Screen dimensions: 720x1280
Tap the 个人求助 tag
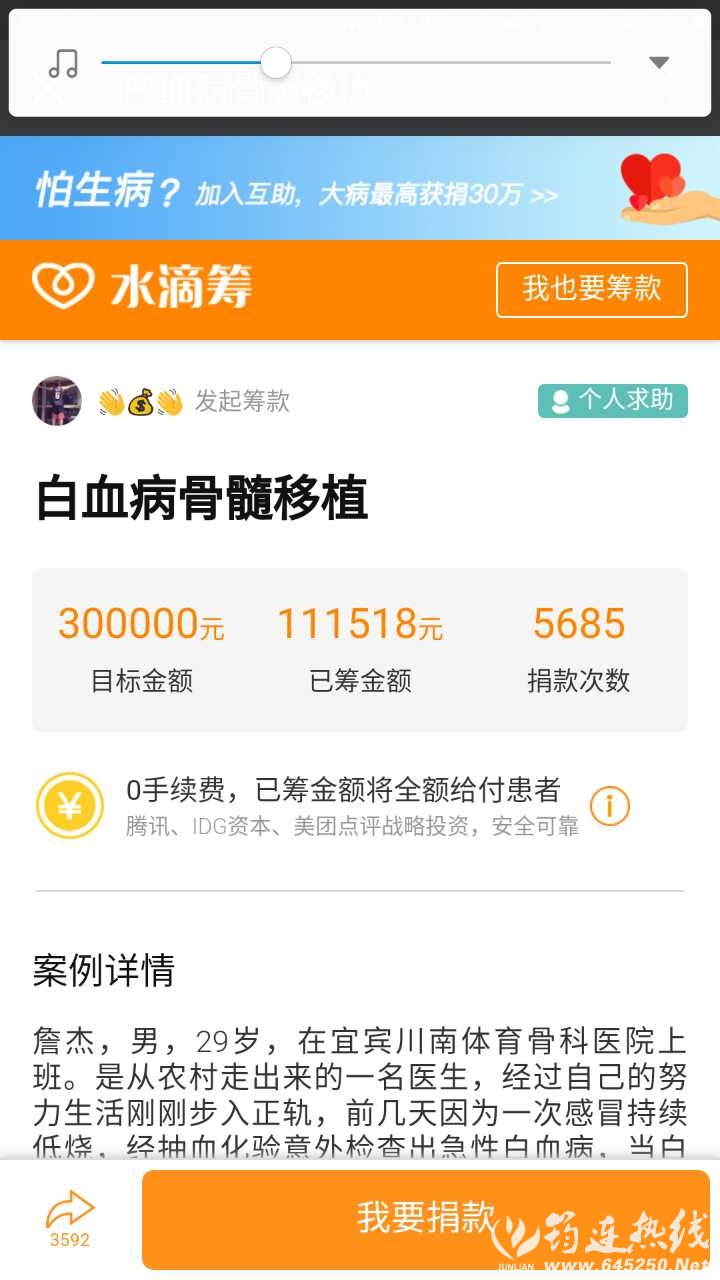(613, 400)
